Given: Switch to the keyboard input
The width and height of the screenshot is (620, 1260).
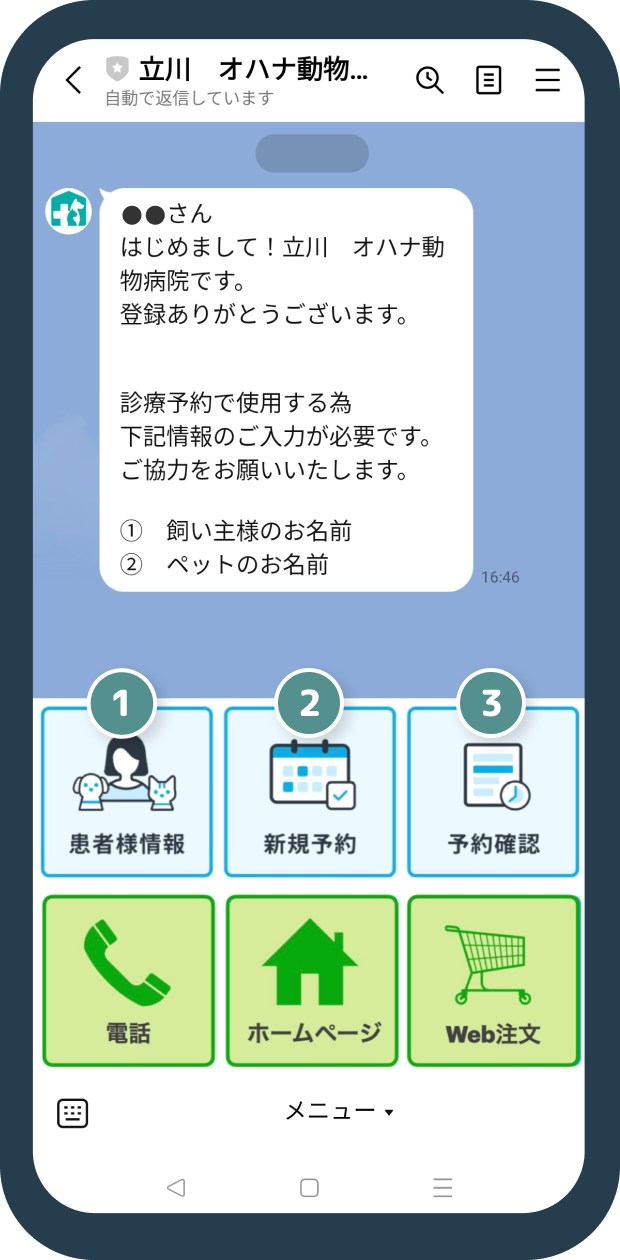Looking at the screenshot, I should point(73,1113).
